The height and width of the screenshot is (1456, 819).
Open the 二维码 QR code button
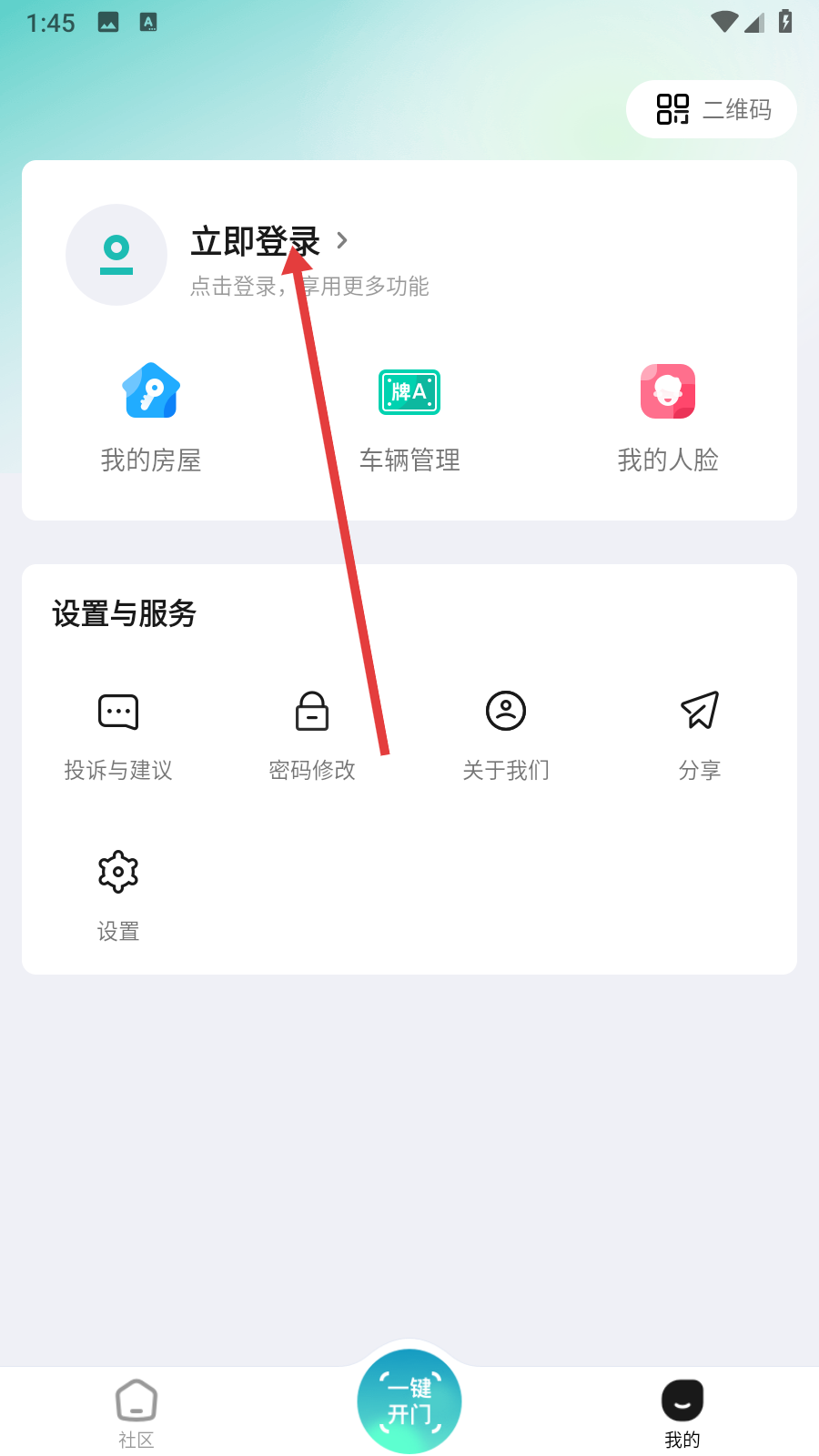(712, 109)
